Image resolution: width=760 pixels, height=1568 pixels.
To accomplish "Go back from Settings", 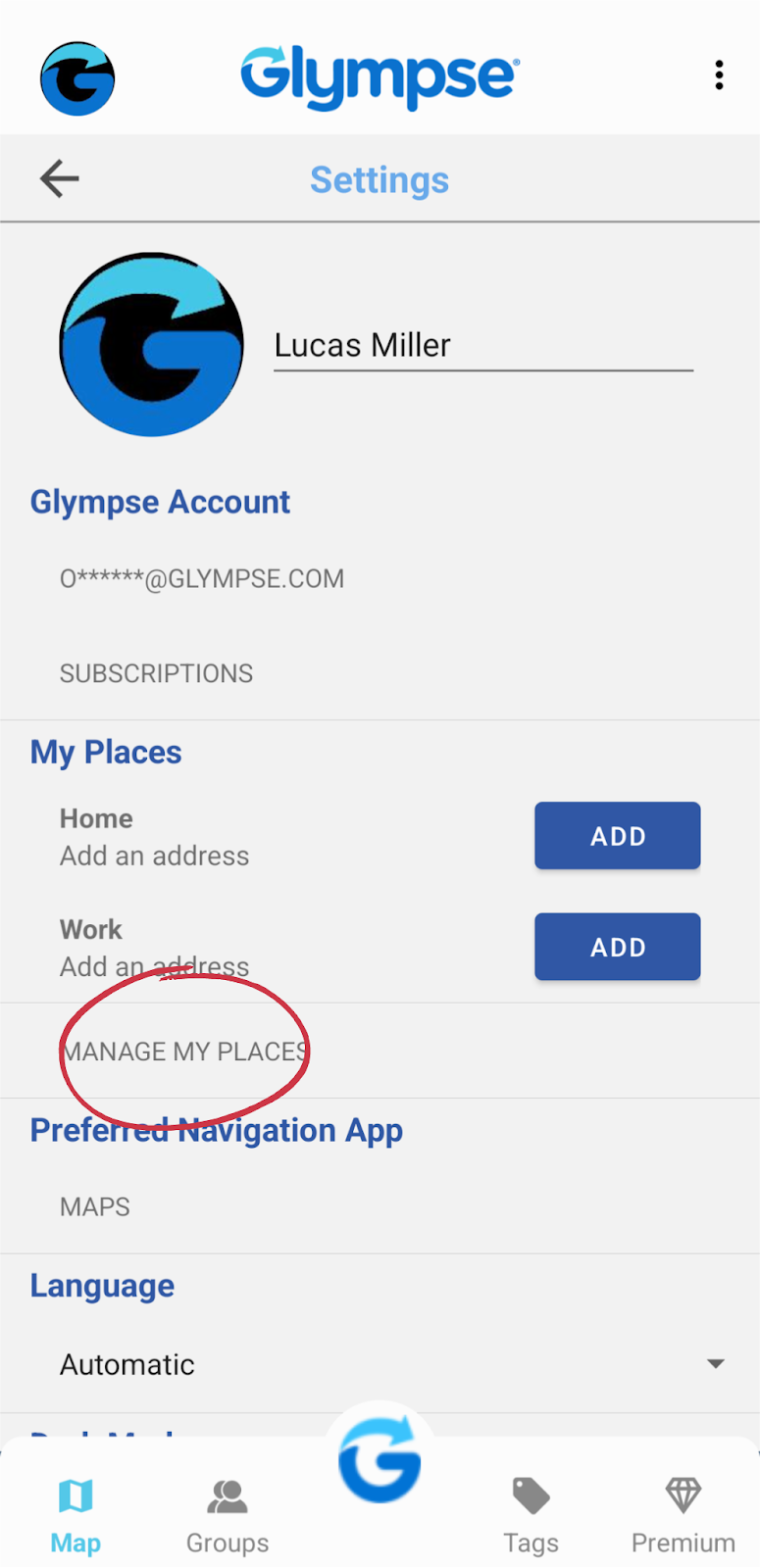I will (x=59, y=178).
